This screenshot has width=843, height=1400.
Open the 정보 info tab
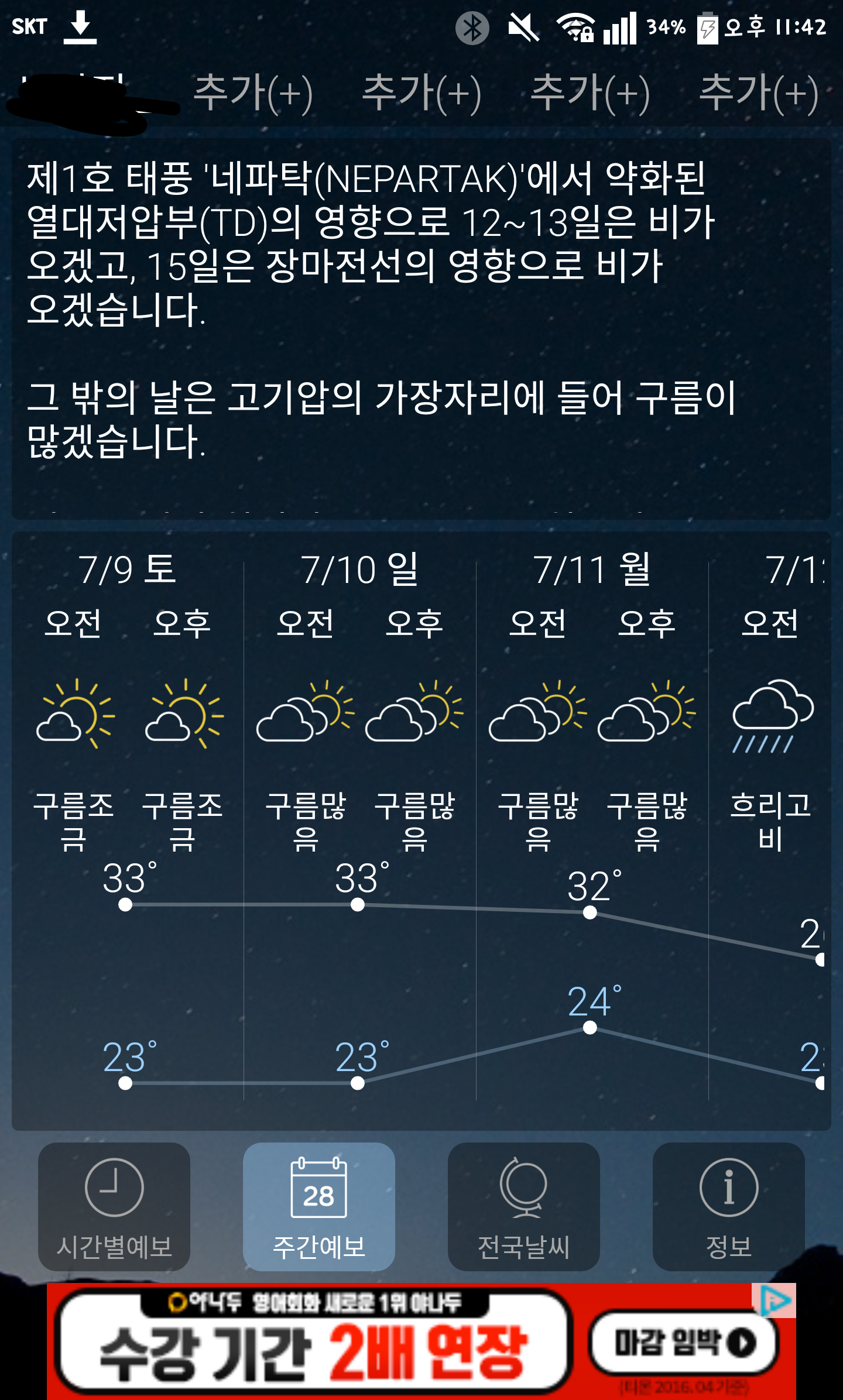(729, 1206)
